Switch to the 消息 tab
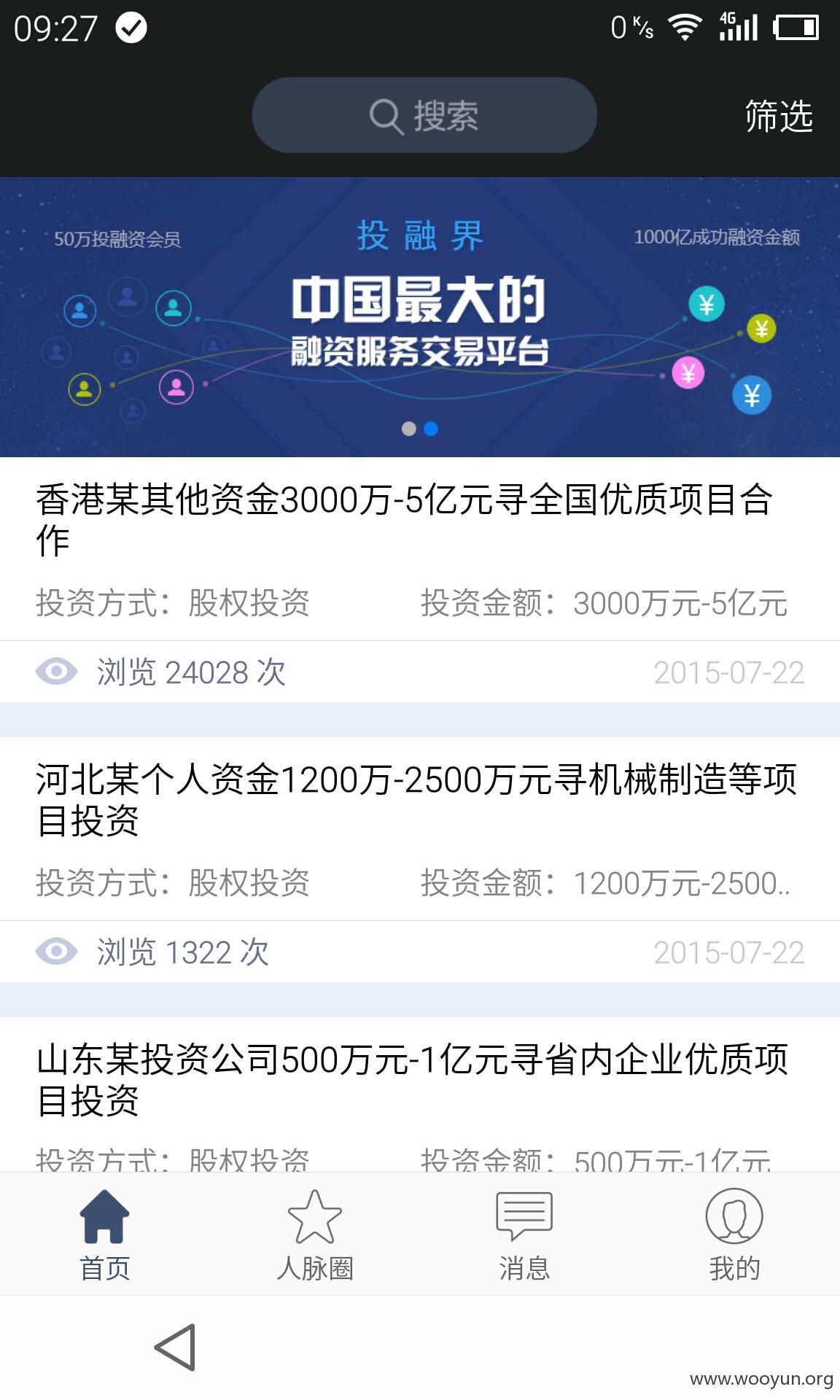Image resolution: width=840 pixels, height=1400 pixels. (x=524, y=1235)
